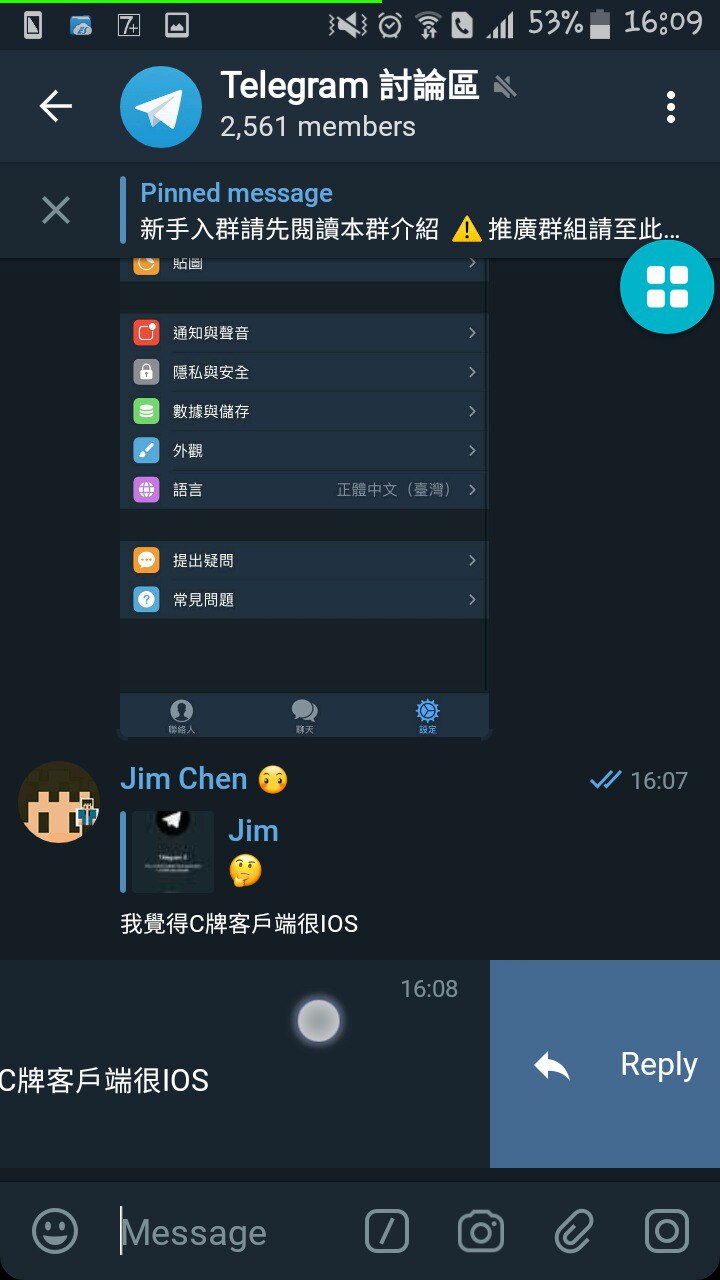Open the overflow menu
Screen dimensions: 720x1280
point(670,106)
